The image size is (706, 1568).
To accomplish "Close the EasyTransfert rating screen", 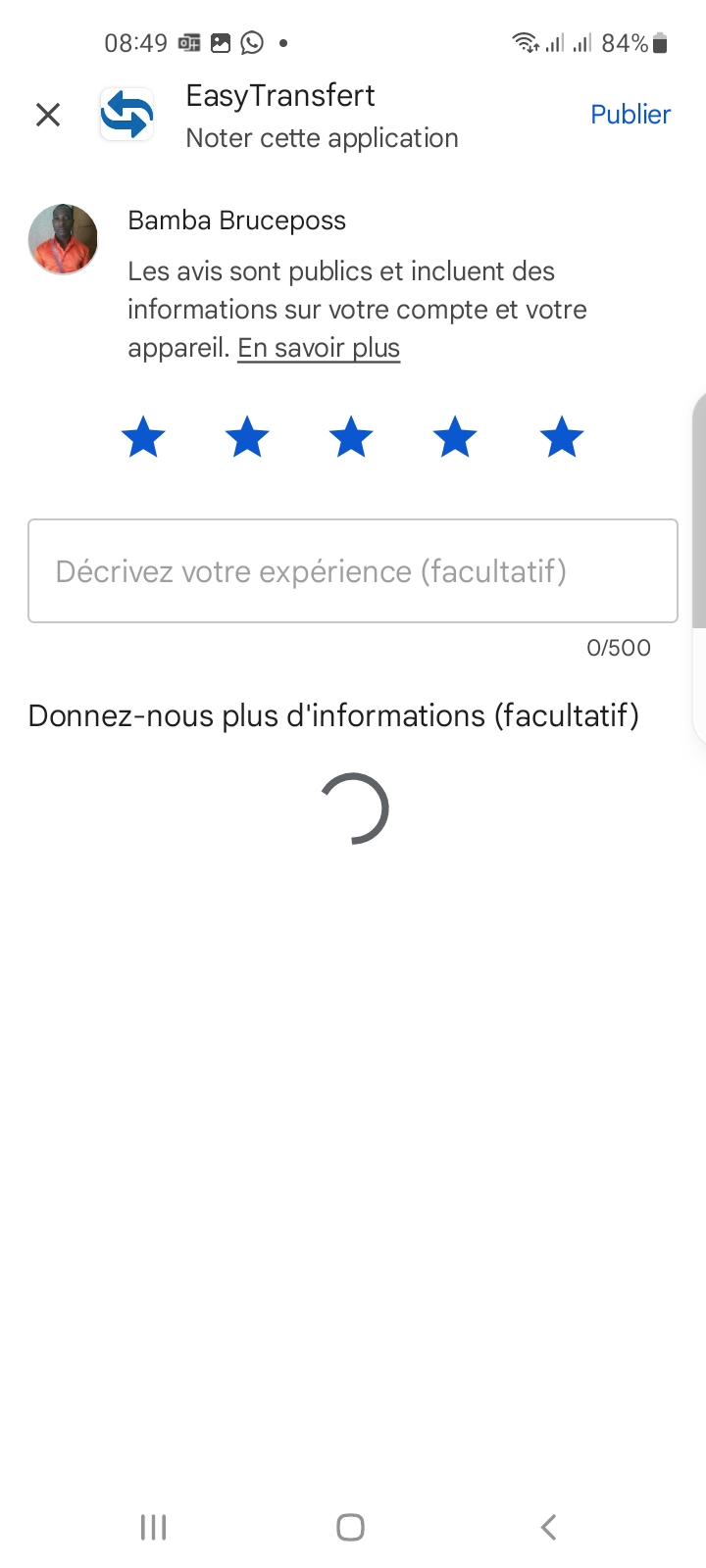I will pyautogui.click(x=48, y=116).
